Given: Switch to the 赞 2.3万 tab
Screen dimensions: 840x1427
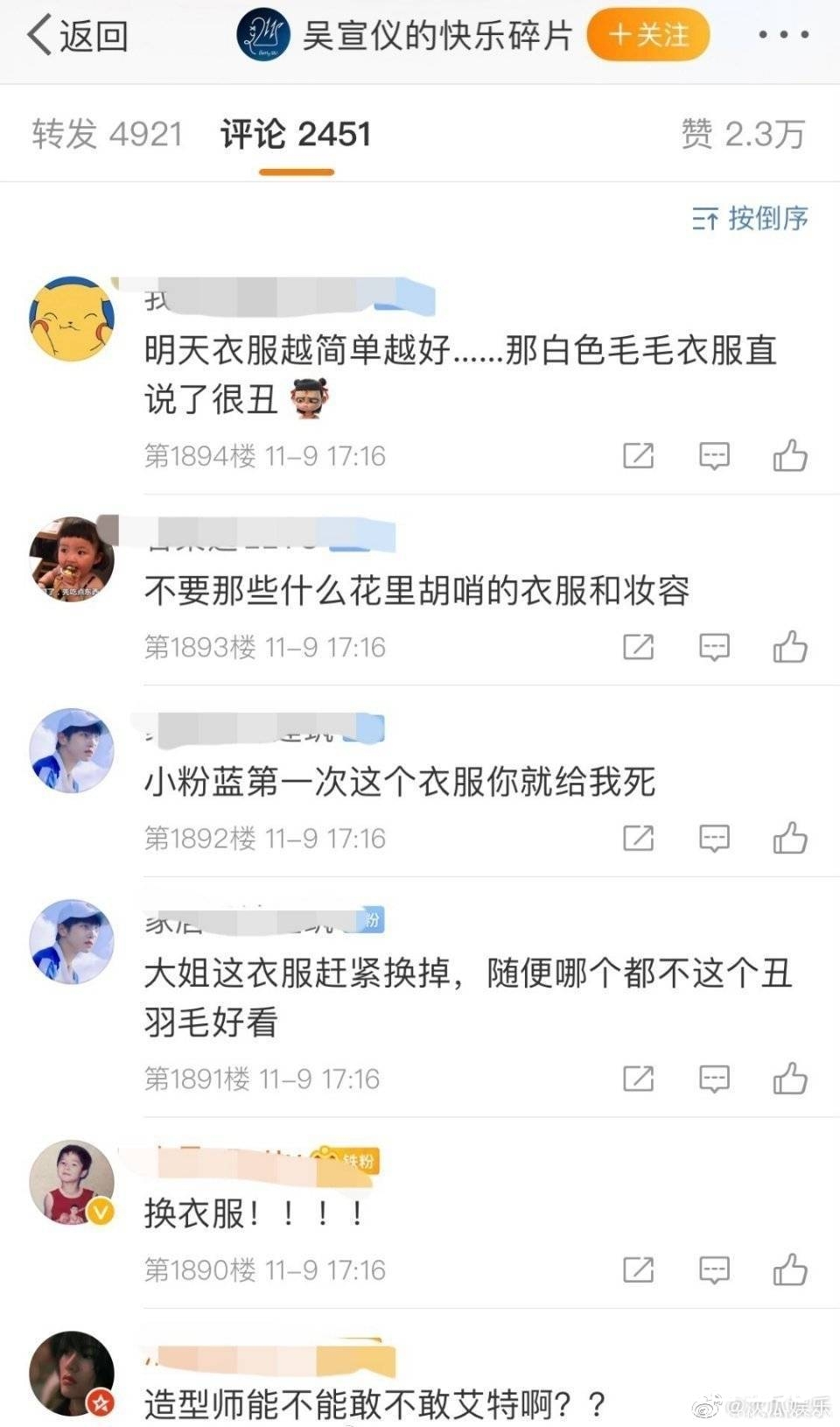Looking at the screenshot, I should point(743,134).
